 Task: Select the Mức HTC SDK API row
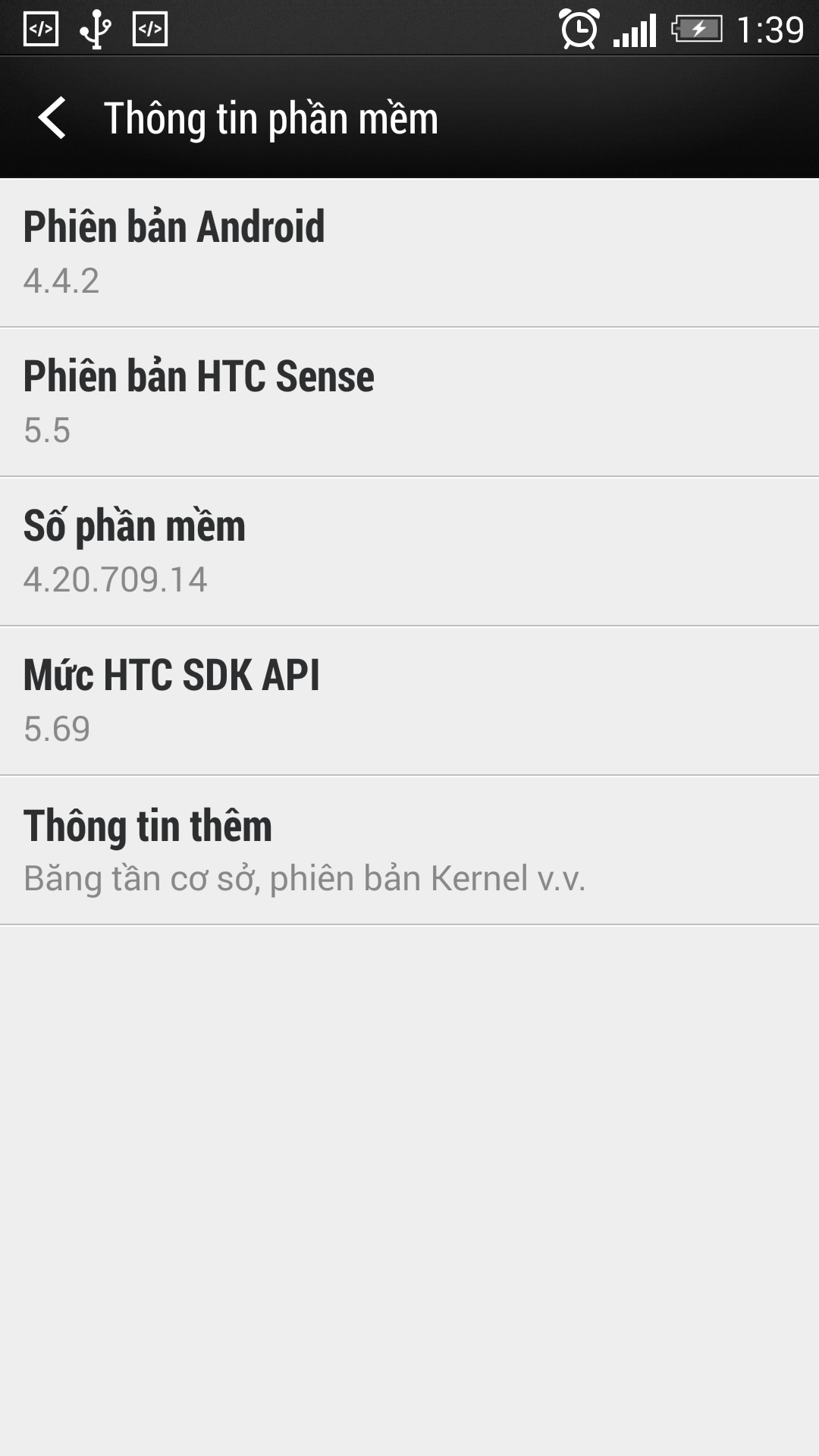(409, 701)
